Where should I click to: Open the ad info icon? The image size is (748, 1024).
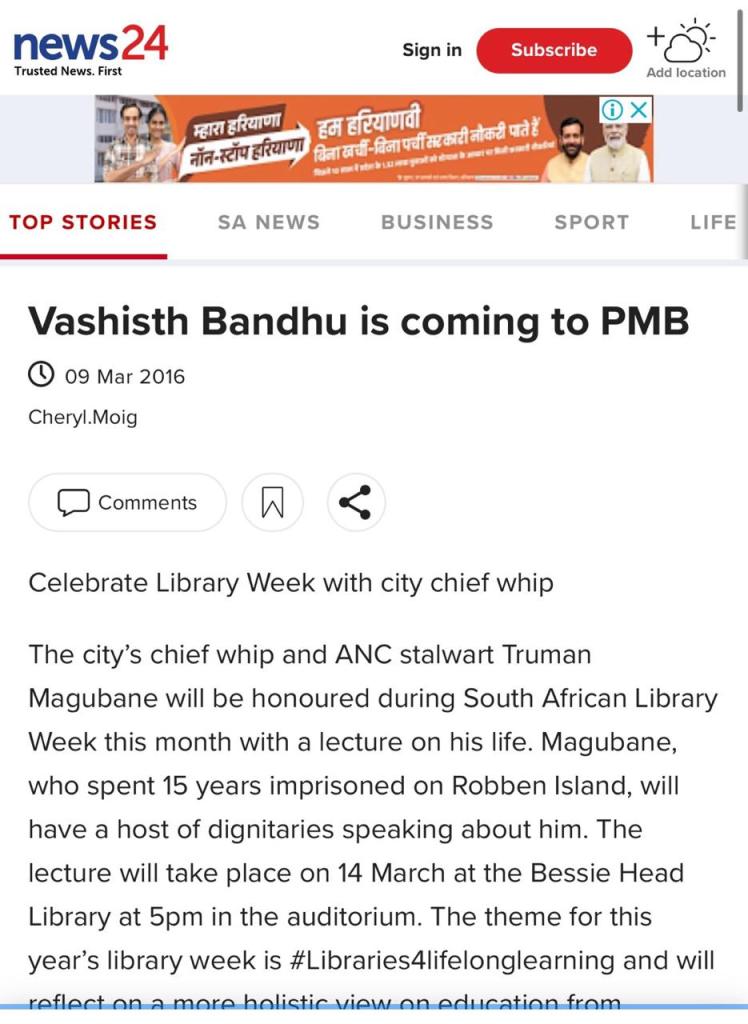coord(612,110)
